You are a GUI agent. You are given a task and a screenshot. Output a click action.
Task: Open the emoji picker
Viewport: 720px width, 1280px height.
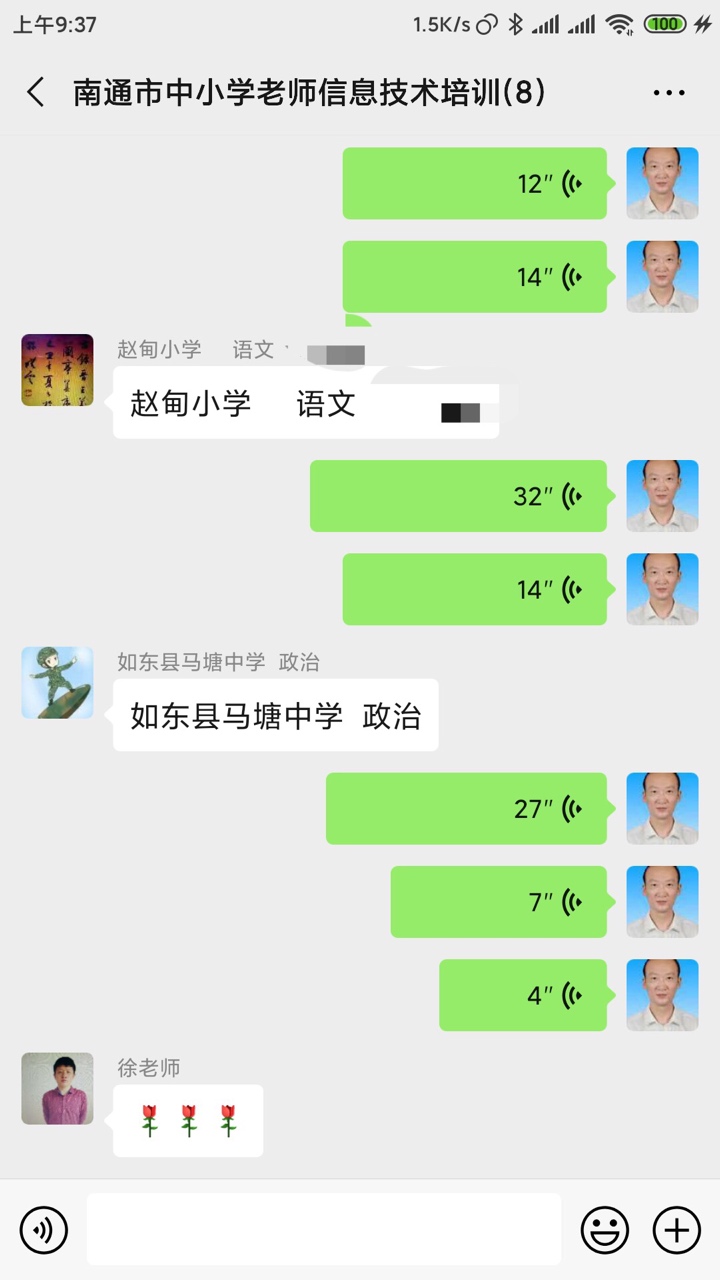605,1229
